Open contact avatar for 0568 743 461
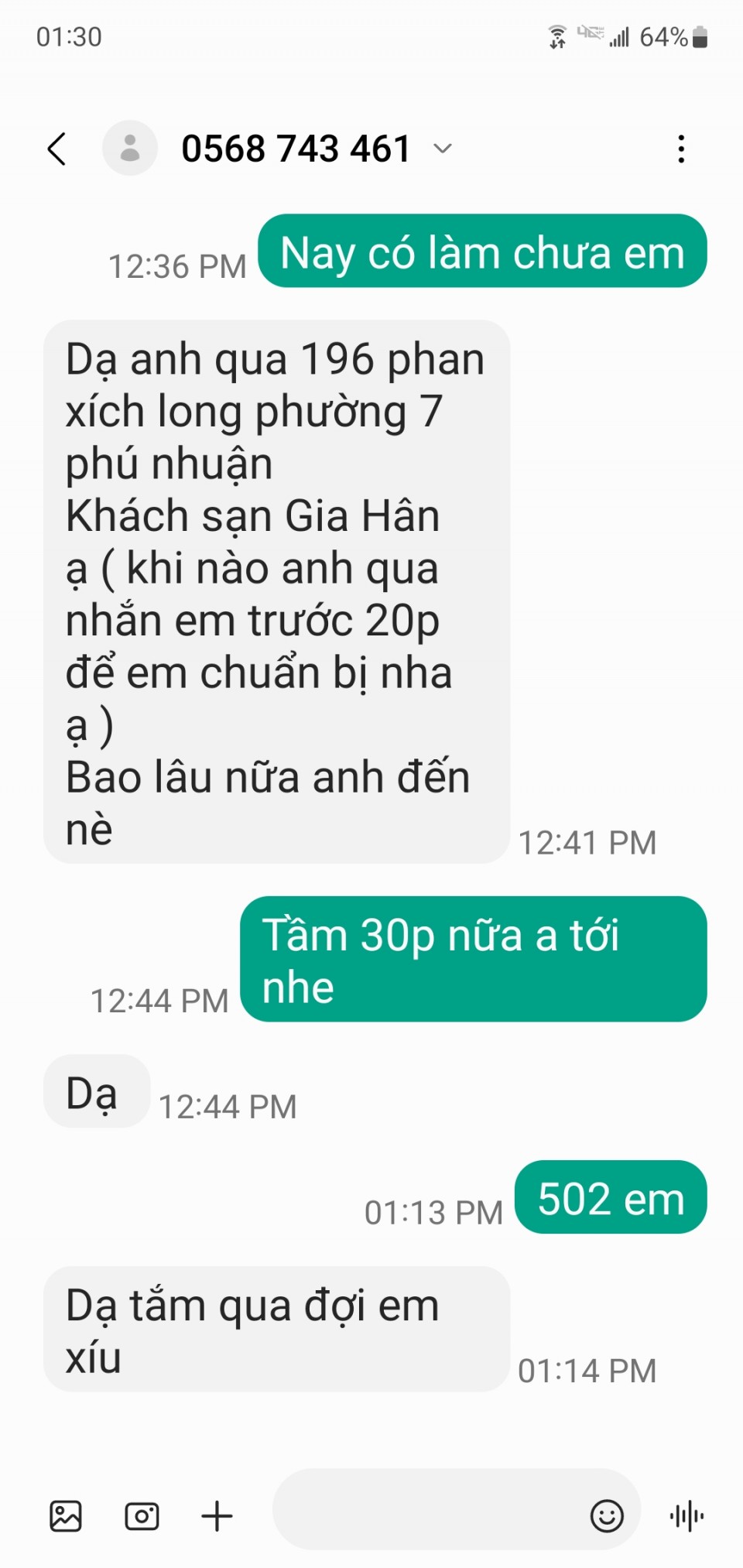This screenshot has height=1568, width=743. (x=130, y=148)
